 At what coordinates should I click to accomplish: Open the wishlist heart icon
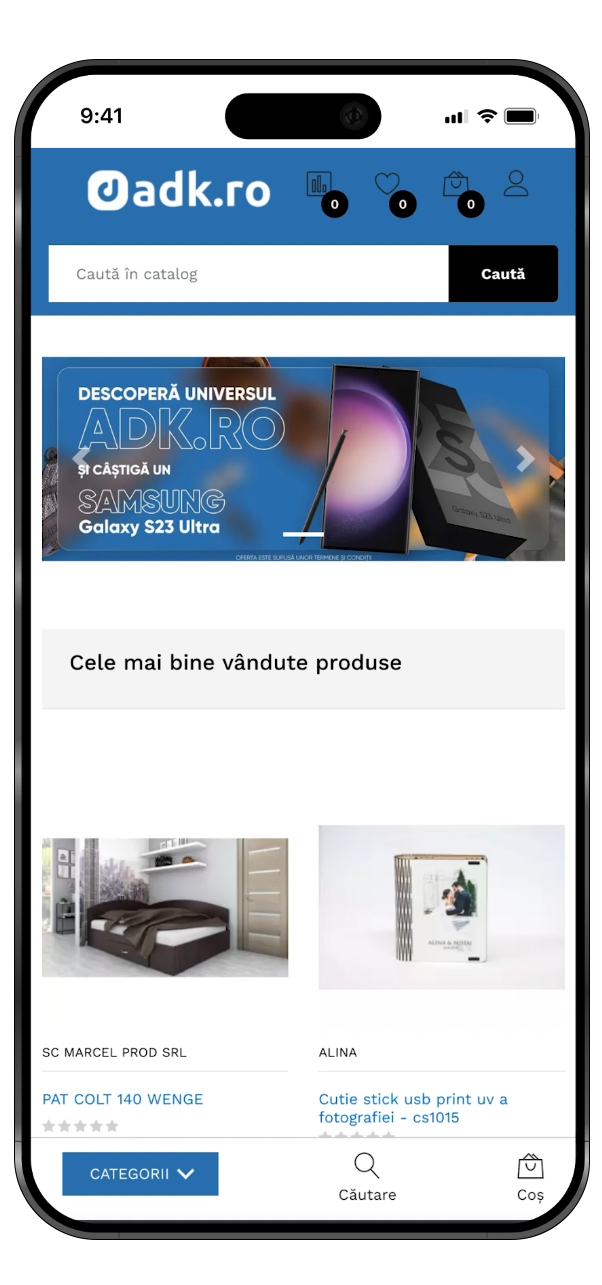(x=387, y=184)
